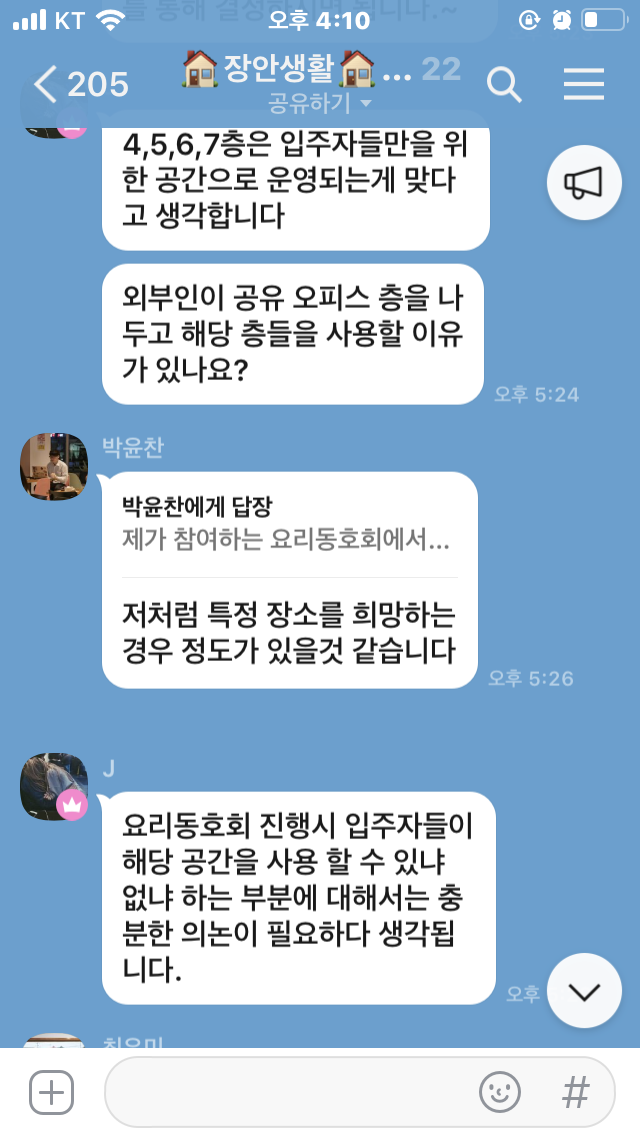The image size is (640, 1136).
Task: View 박윤찬's profile picture
Action: click(x=54, y=467)
